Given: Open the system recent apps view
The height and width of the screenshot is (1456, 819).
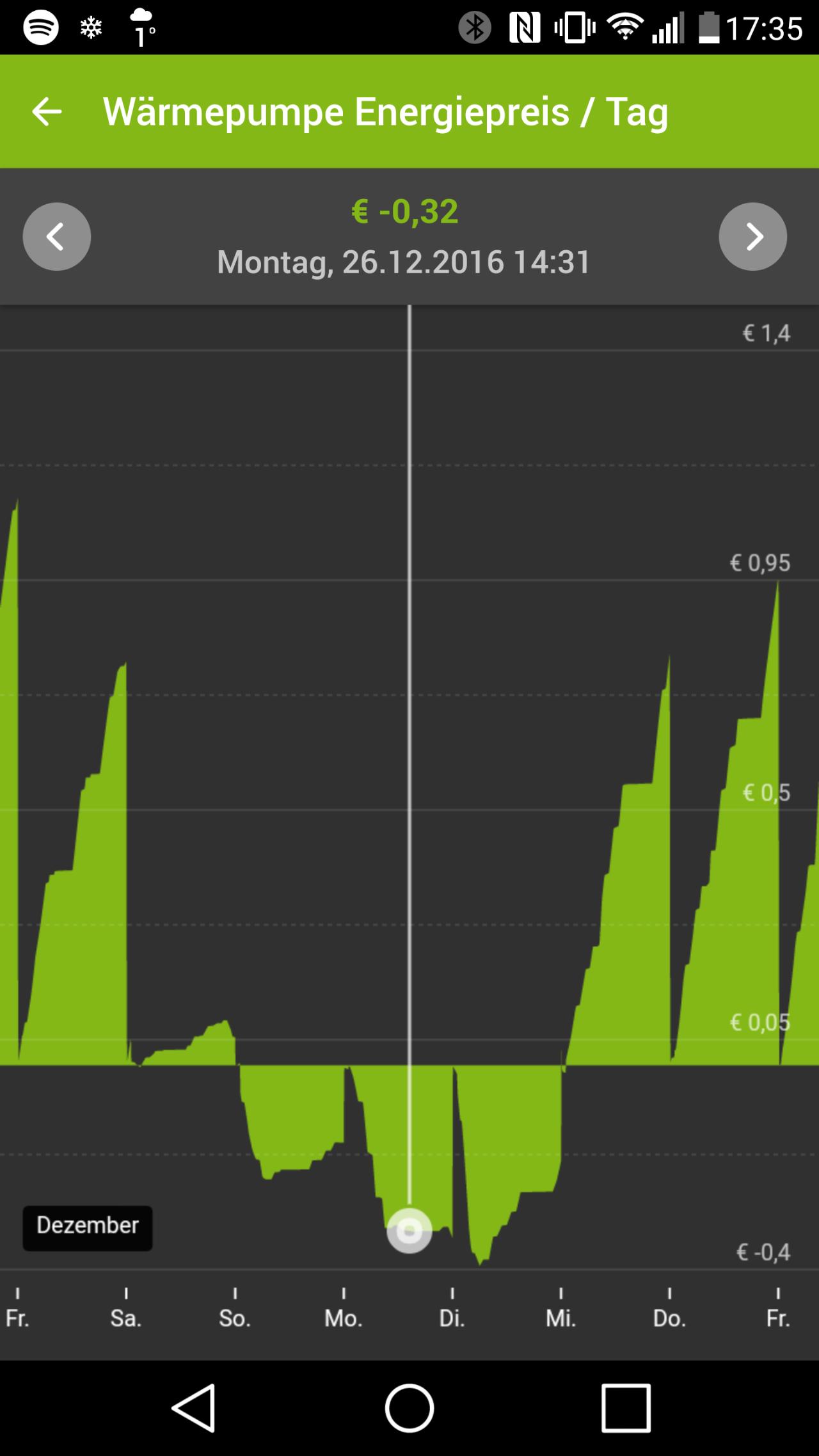Looking at the screenshot, I should click(x=626, y=1407).
